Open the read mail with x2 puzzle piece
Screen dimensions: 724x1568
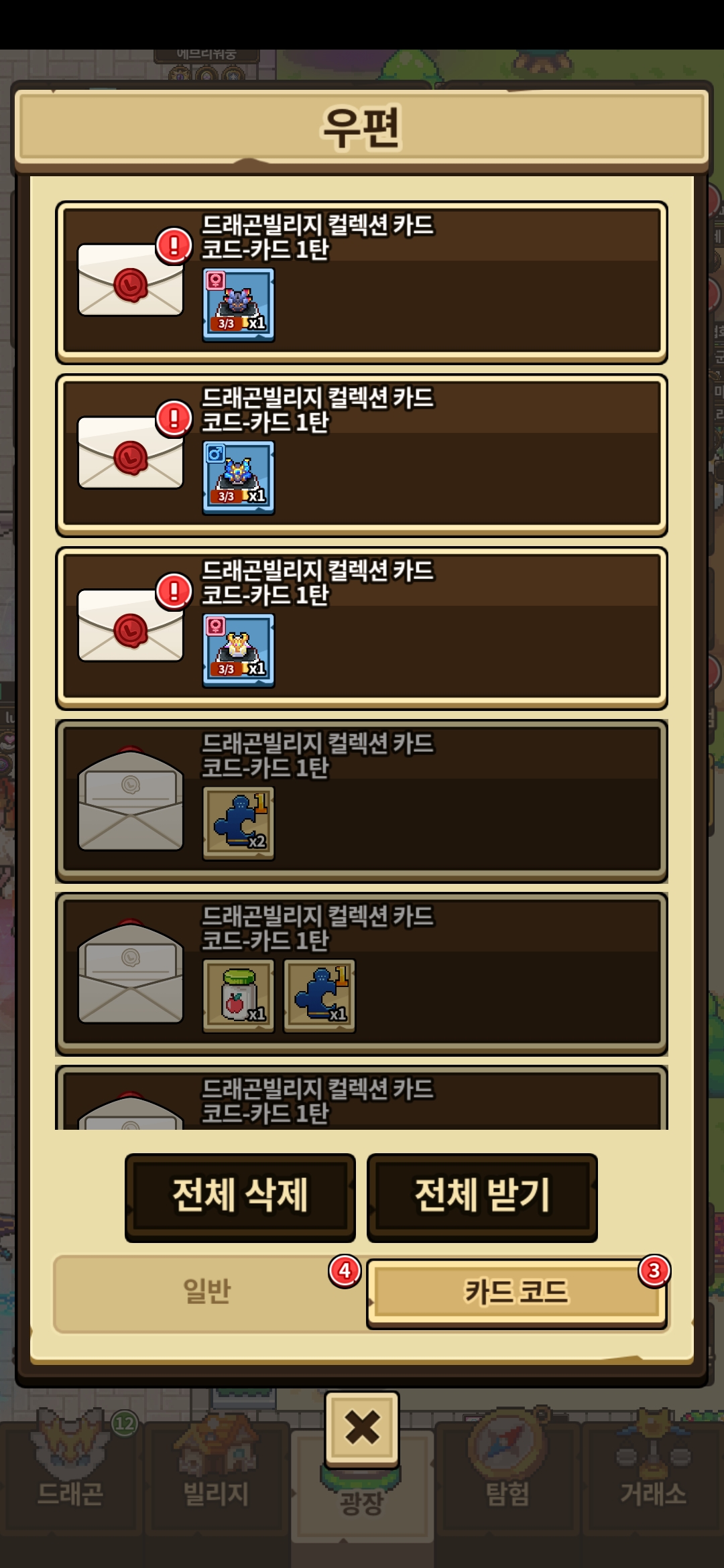pyautogui.click(x=361, y=801)
